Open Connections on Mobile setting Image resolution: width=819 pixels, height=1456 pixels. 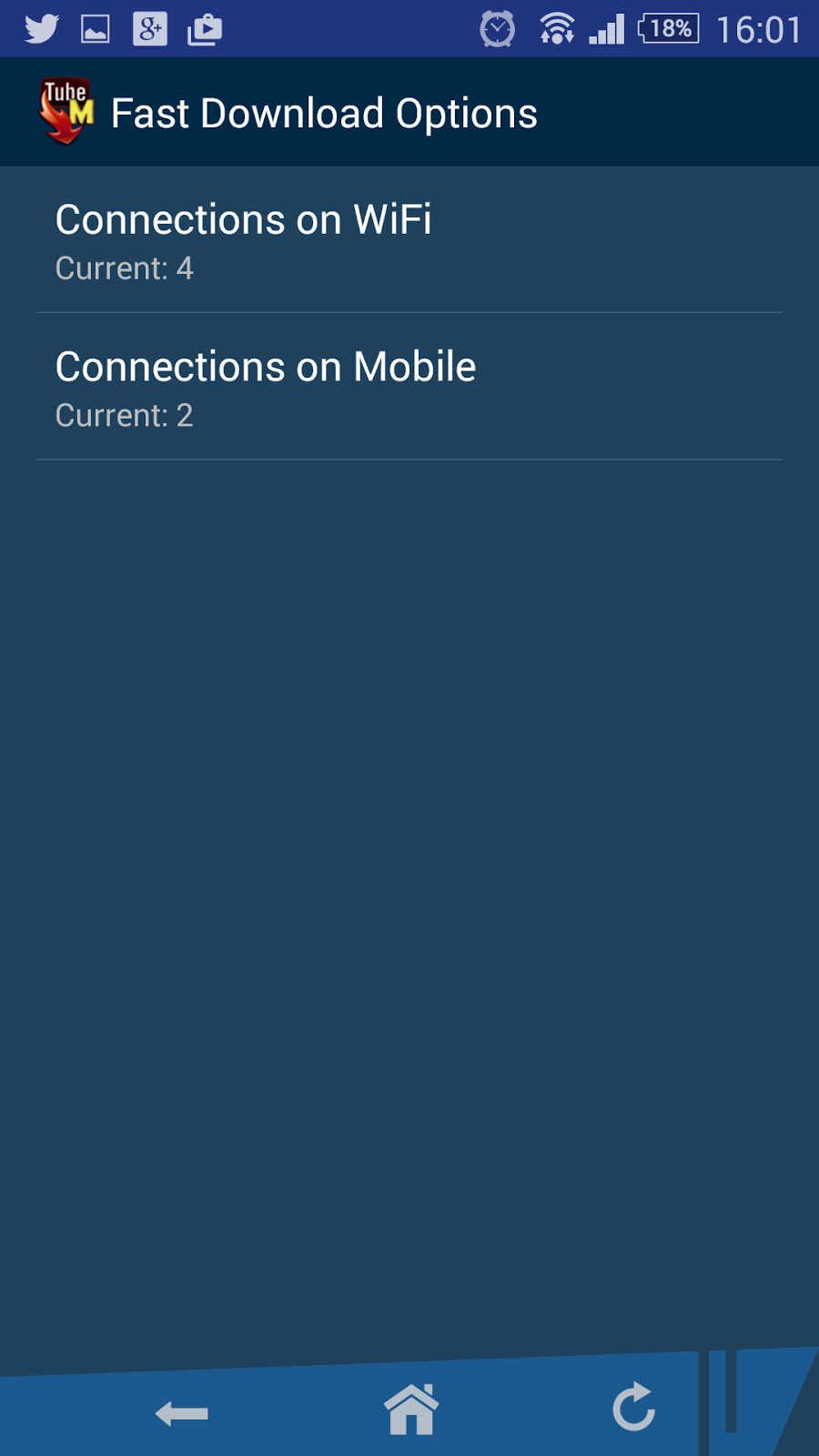[409, 389]
